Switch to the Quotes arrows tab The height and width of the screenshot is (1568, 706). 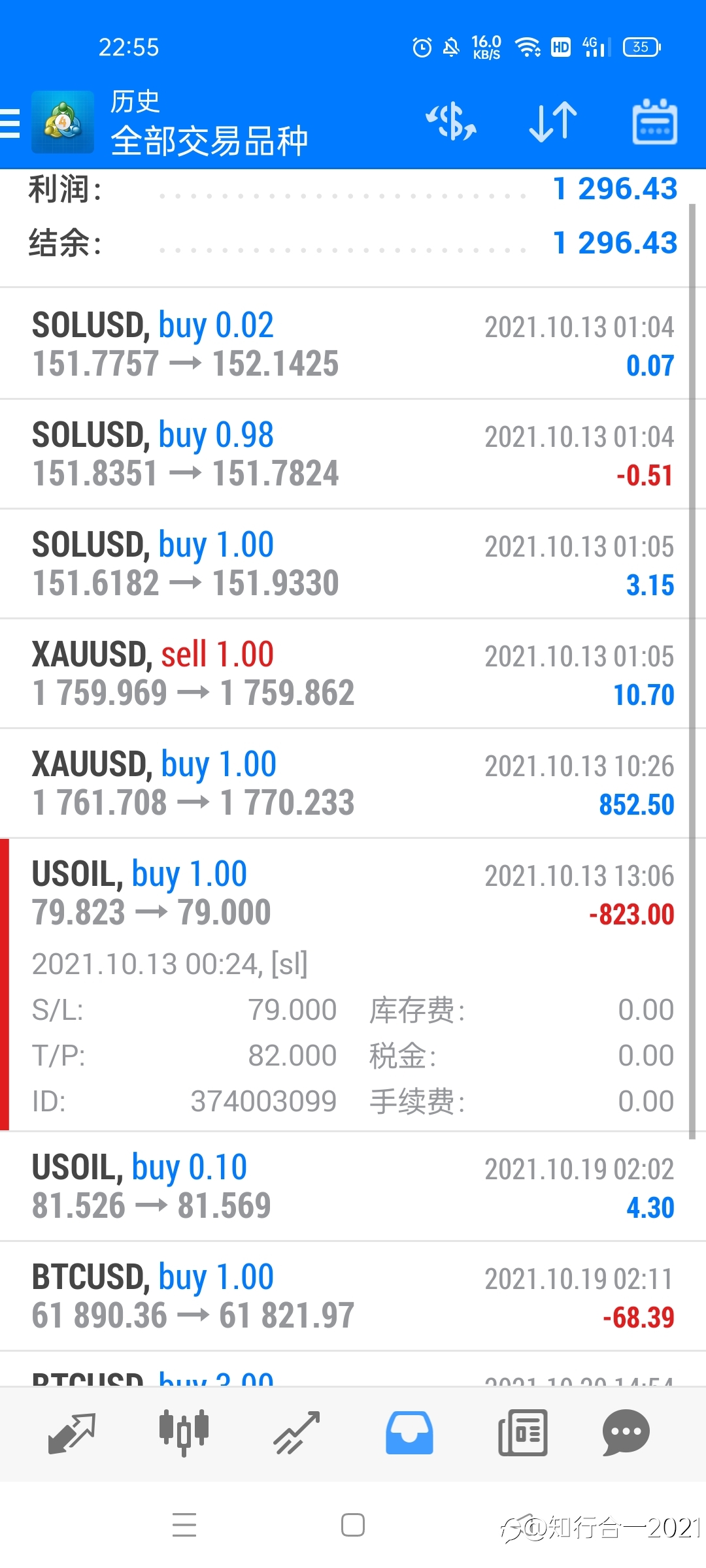[x=72, y=1433]
